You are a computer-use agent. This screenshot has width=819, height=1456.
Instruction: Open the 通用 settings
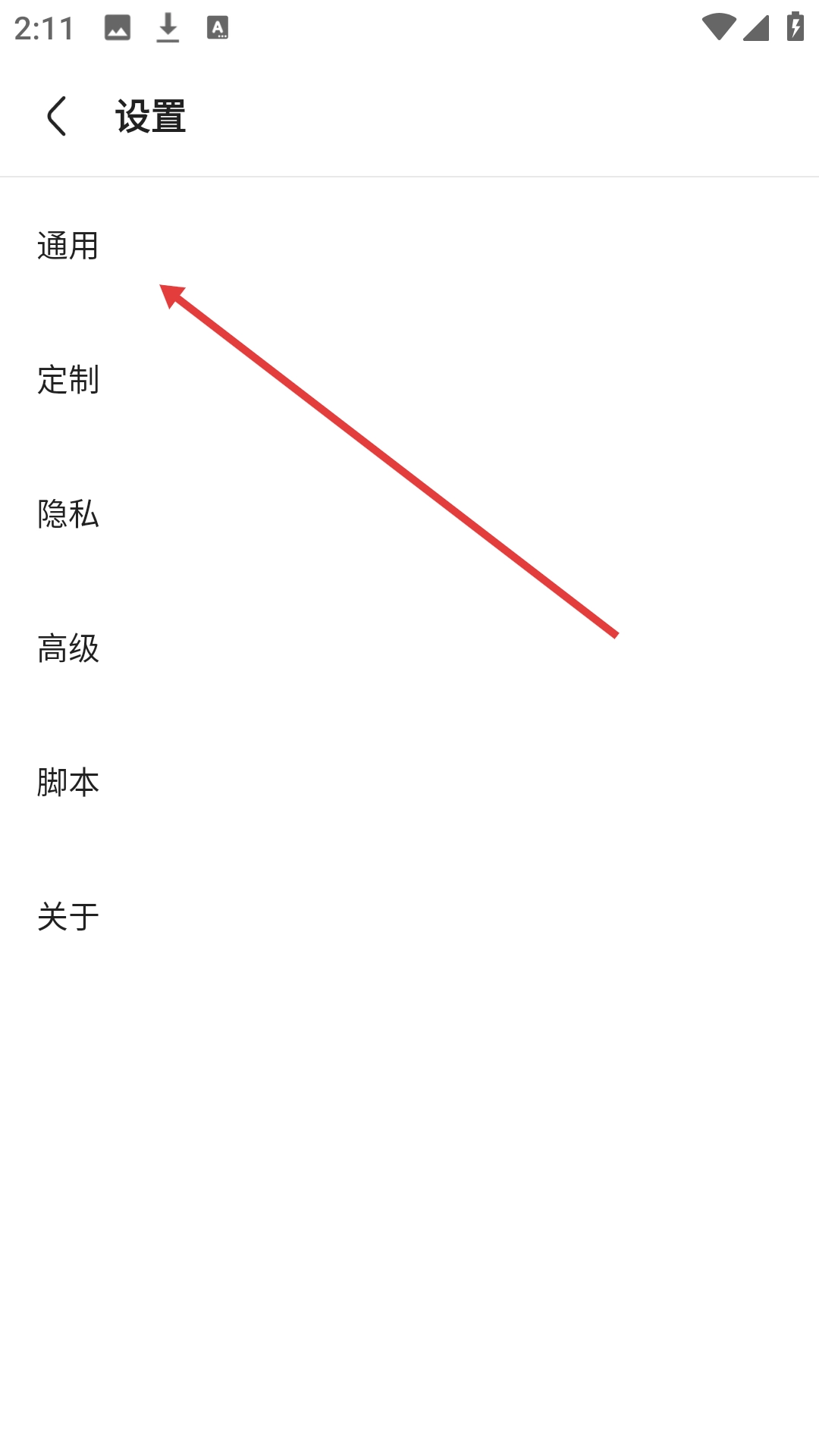click(x=68, y=246)
